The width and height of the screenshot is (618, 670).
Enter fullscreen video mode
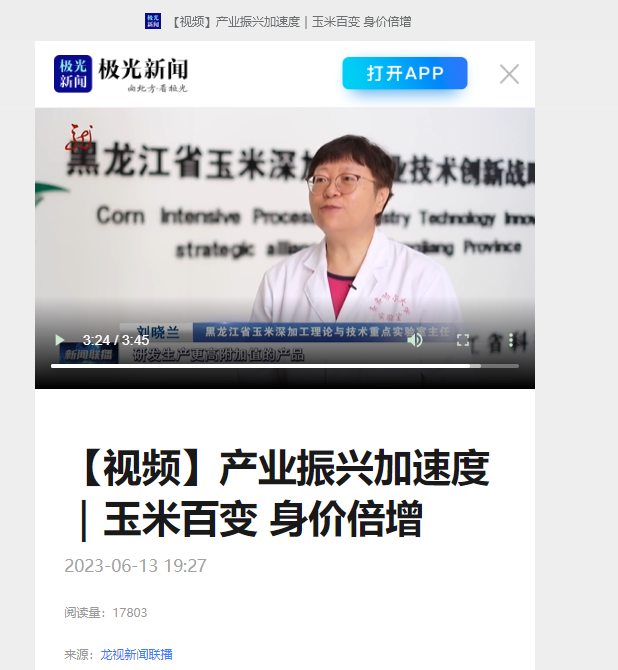tap(463, 340)
